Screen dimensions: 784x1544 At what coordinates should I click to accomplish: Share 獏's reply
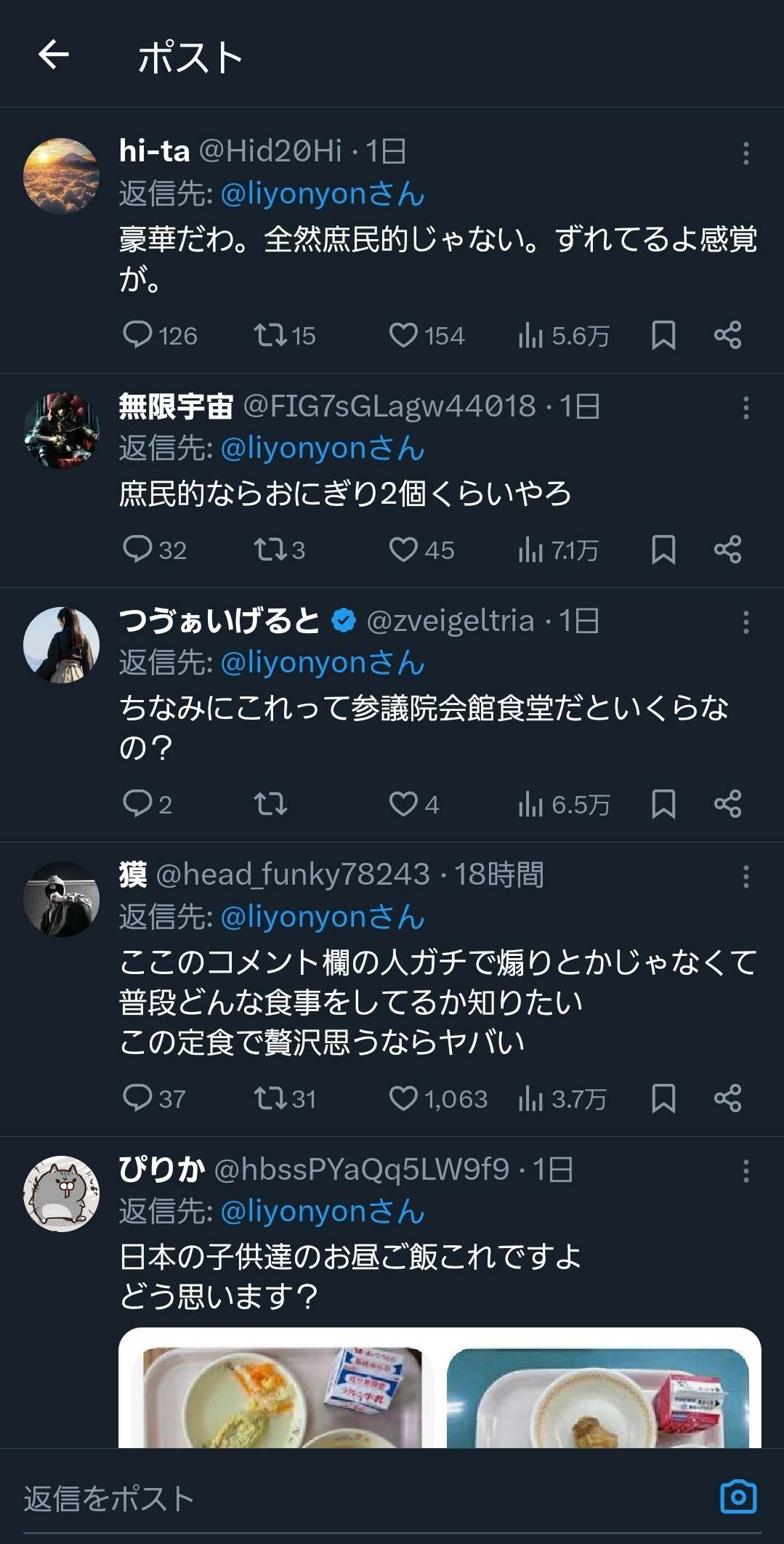click(727, 1098)
